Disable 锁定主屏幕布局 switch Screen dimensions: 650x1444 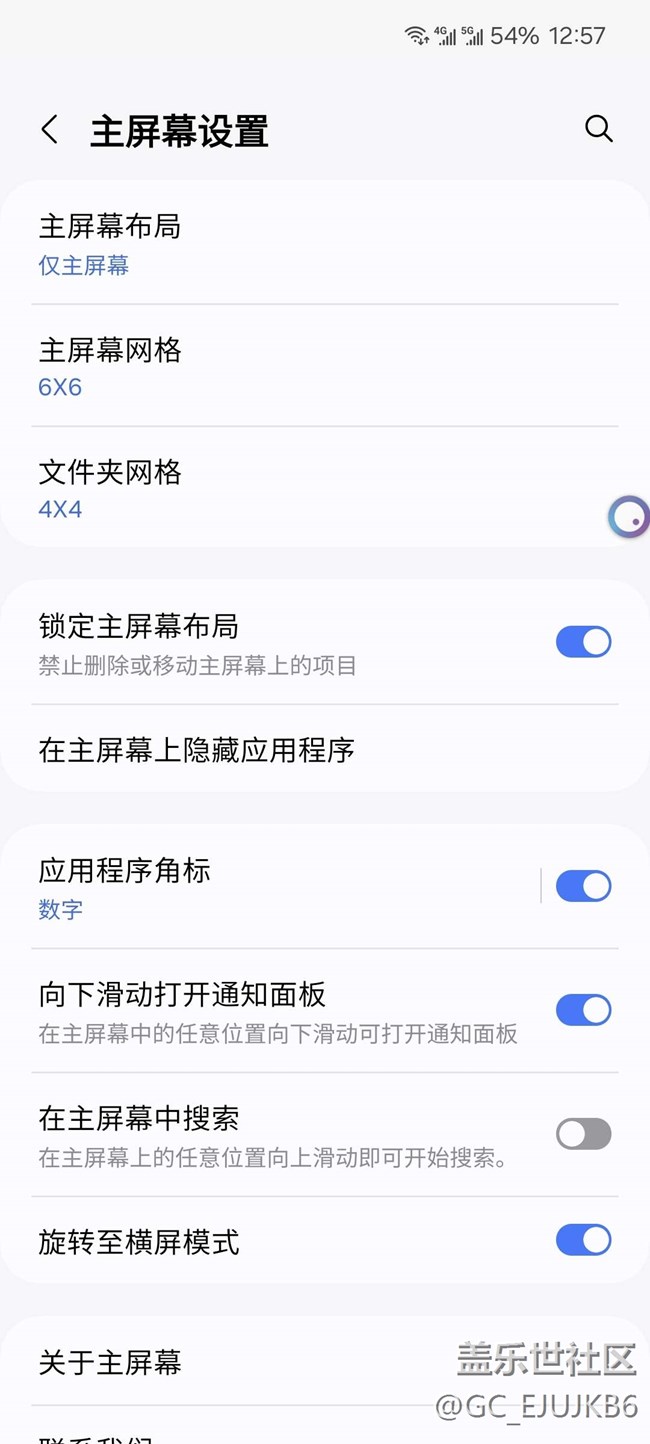tap(583, 642)
